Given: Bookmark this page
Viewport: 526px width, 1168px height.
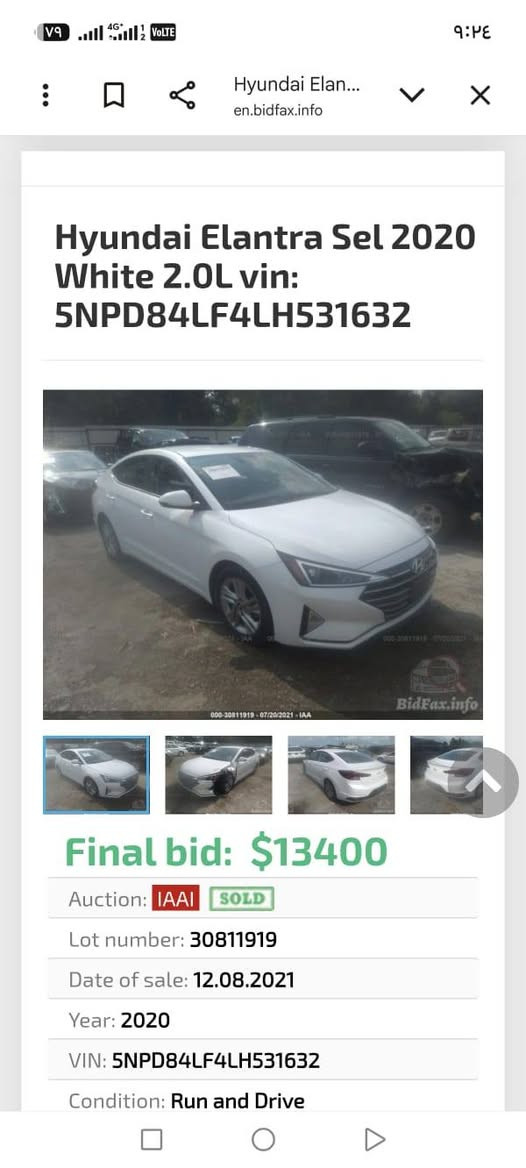Looking at the screenshot, I should click(113, 95).
